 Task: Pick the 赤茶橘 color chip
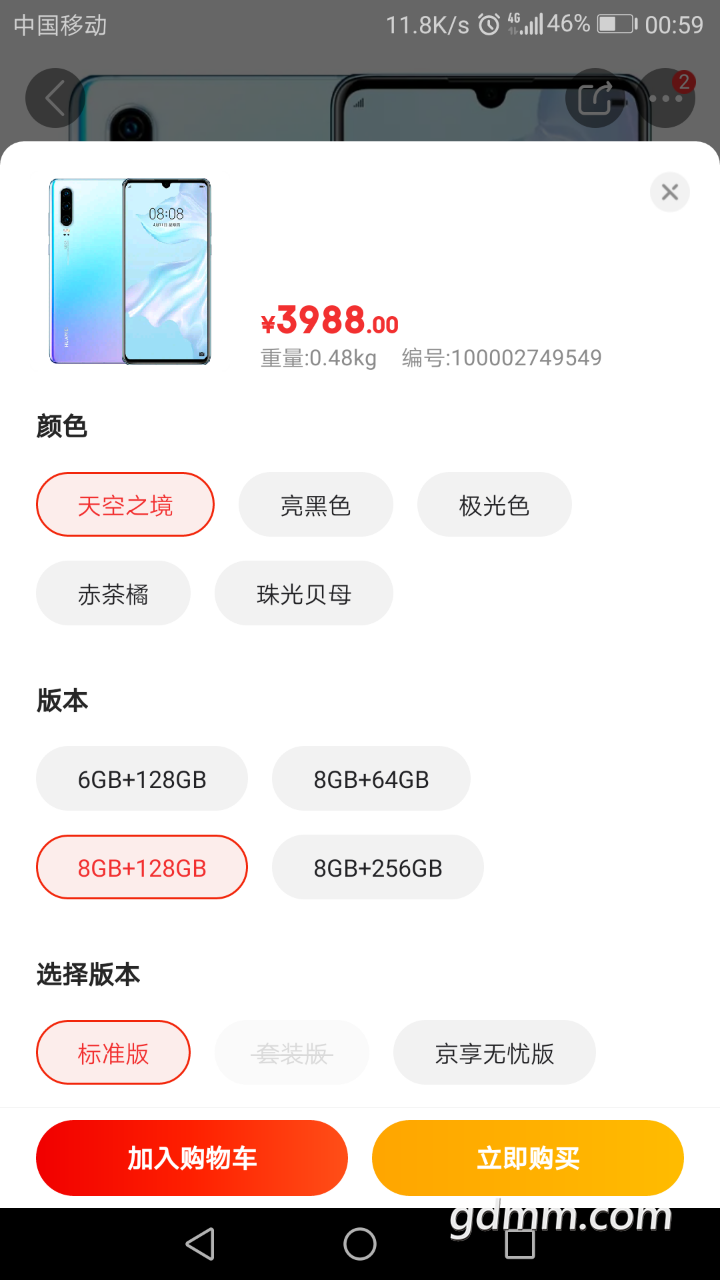113,594
